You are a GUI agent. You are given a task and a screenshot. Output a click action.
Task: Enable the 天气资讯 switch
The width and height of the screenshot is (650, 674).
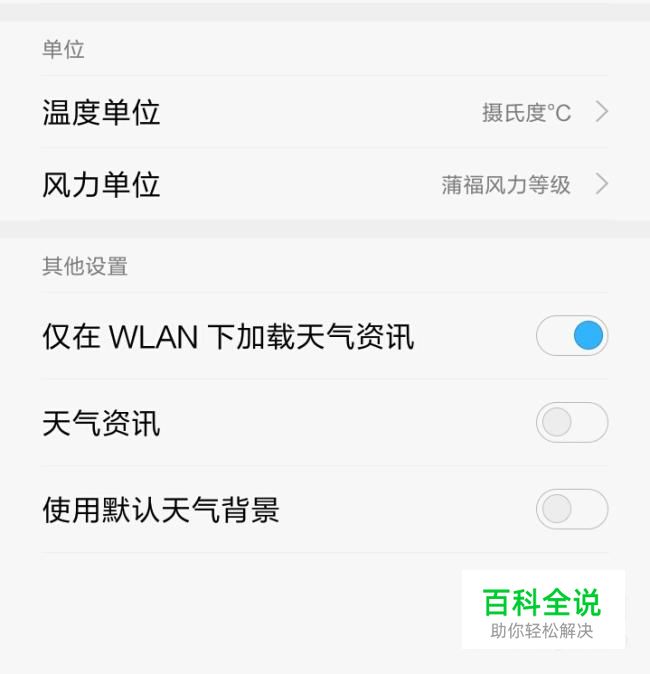(572, 423)
